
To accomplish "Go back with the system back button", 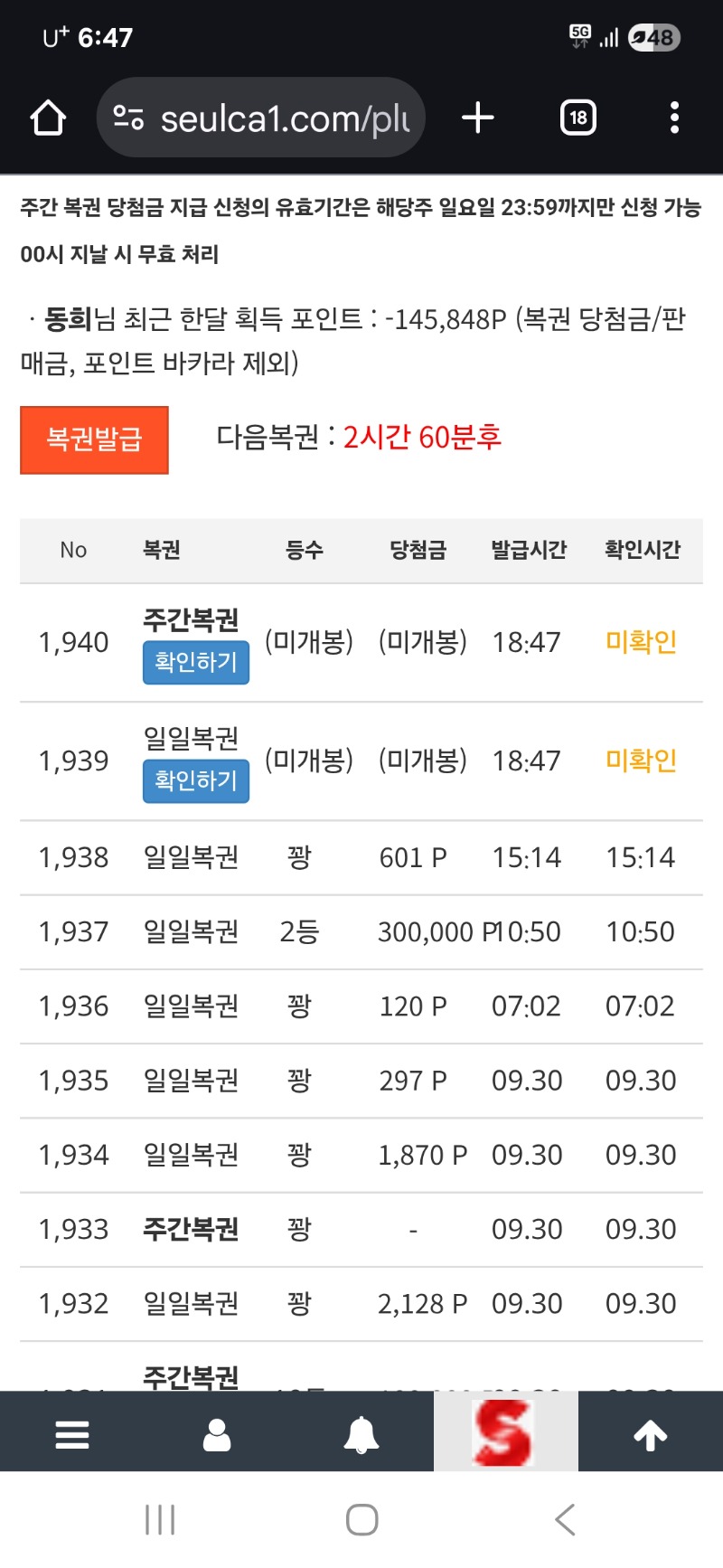I will 565,1519.
